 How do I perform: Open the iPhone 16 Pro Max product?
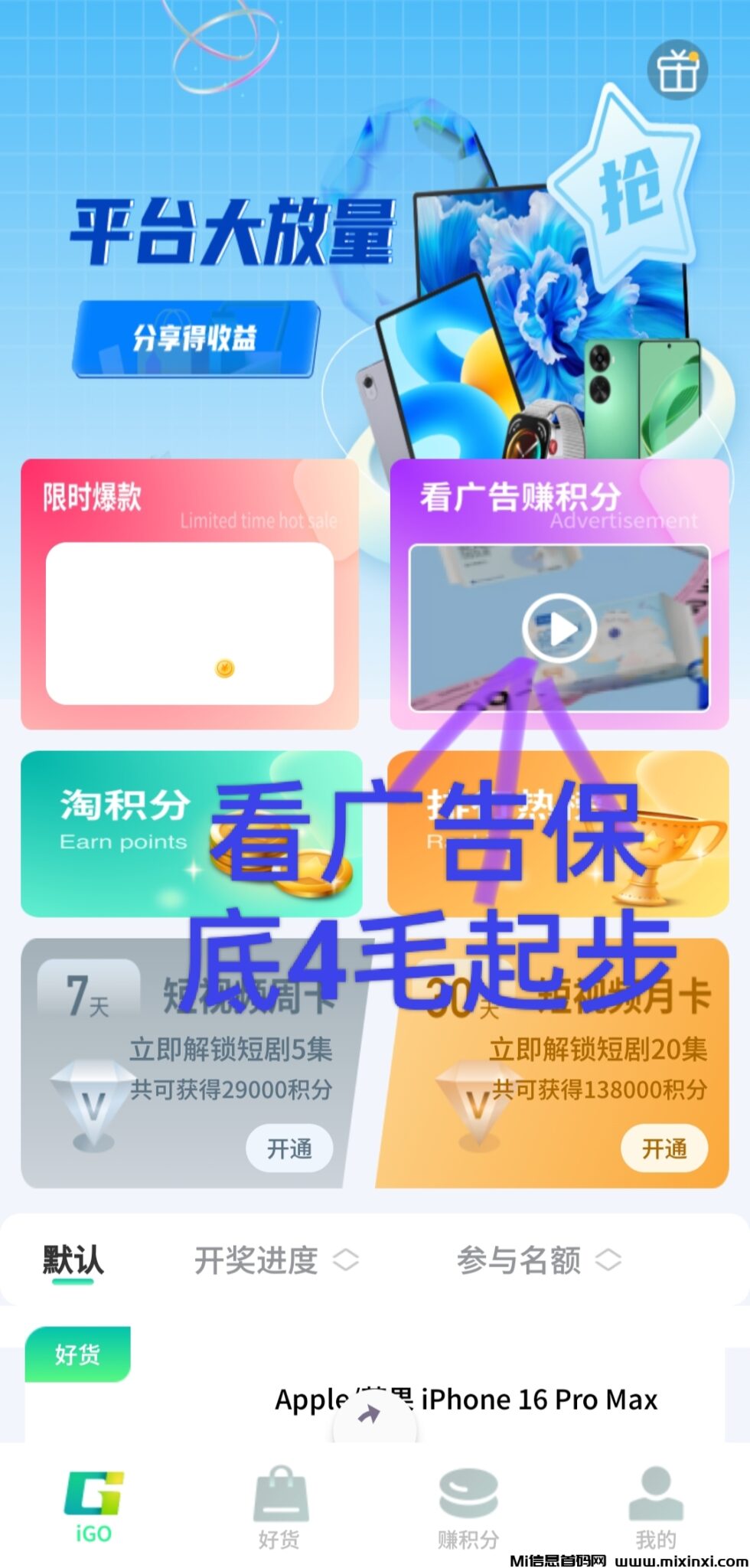point(465,1400)
